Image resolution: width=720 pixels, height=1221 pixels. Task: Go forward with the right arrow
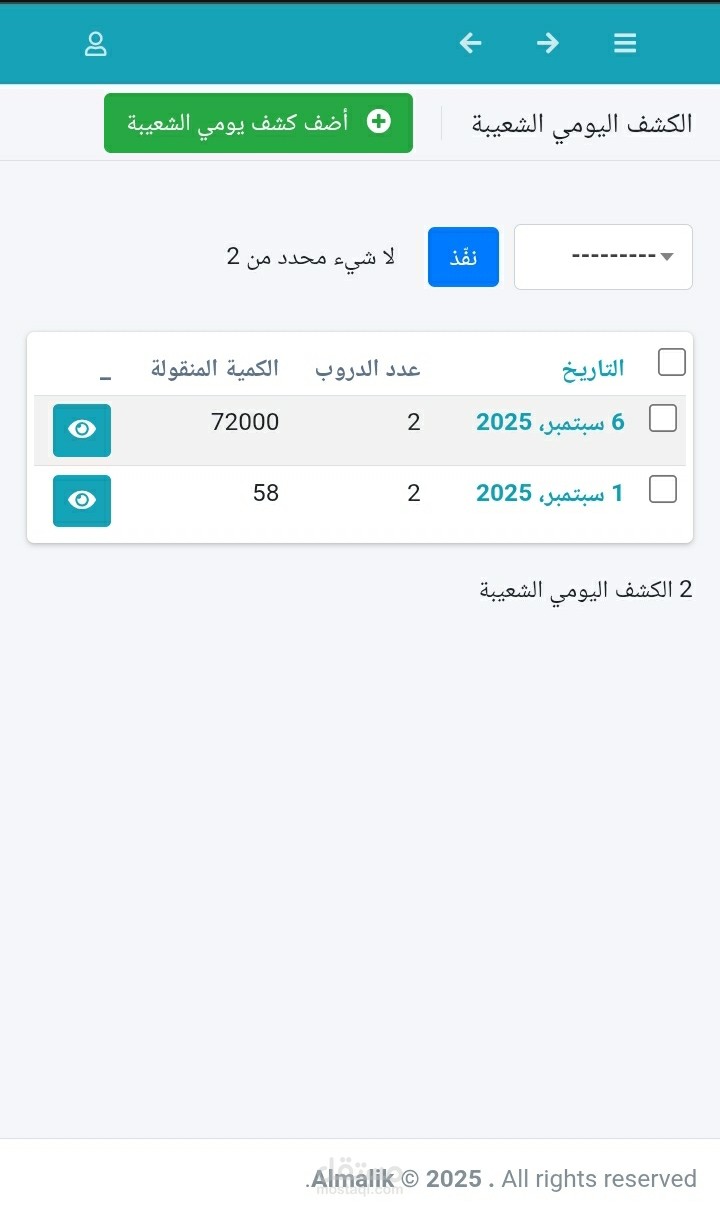[547, 43]
